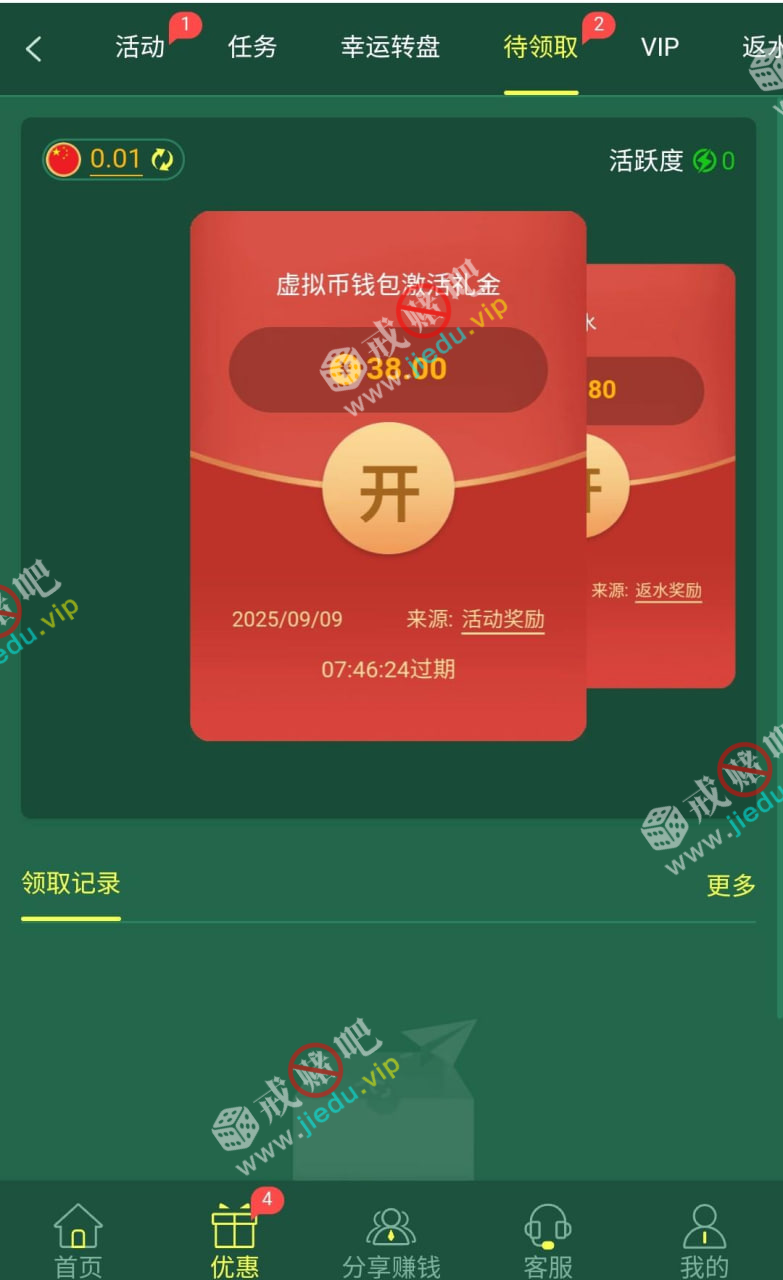Switch to the 任务 tab
The height and width of the screenshot is (1280, 783).
252,47
